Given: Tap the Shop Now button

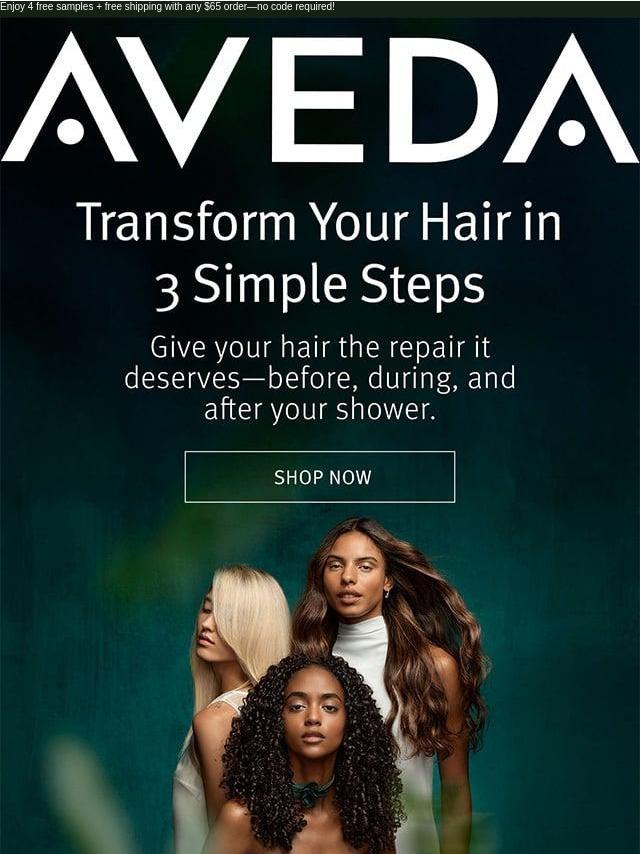Looking at the screenshot, I should 320,477.
